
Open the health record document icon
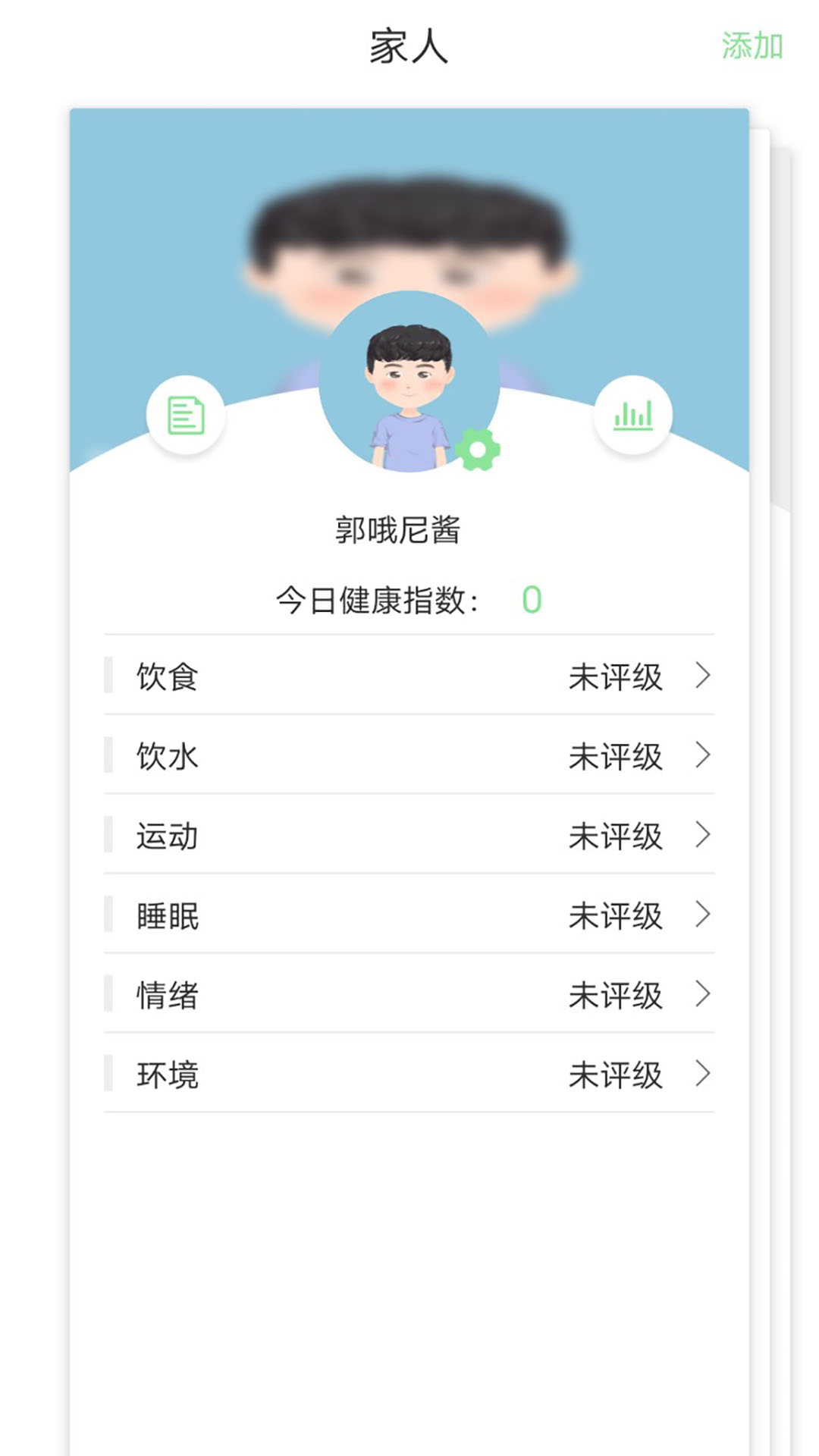tap(186, 415)
